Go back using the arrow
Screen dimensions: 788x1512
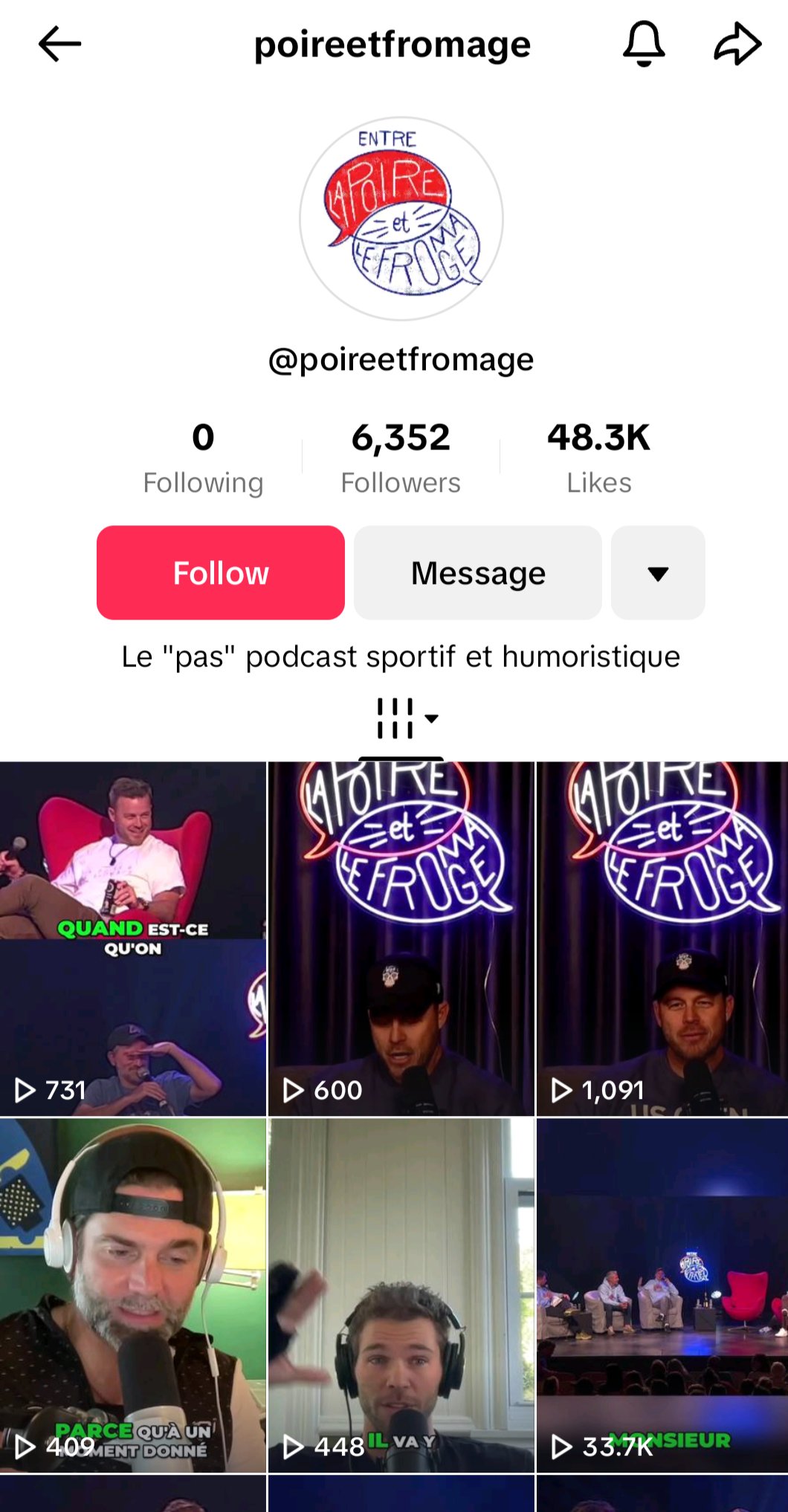click(x=59, y=45)
